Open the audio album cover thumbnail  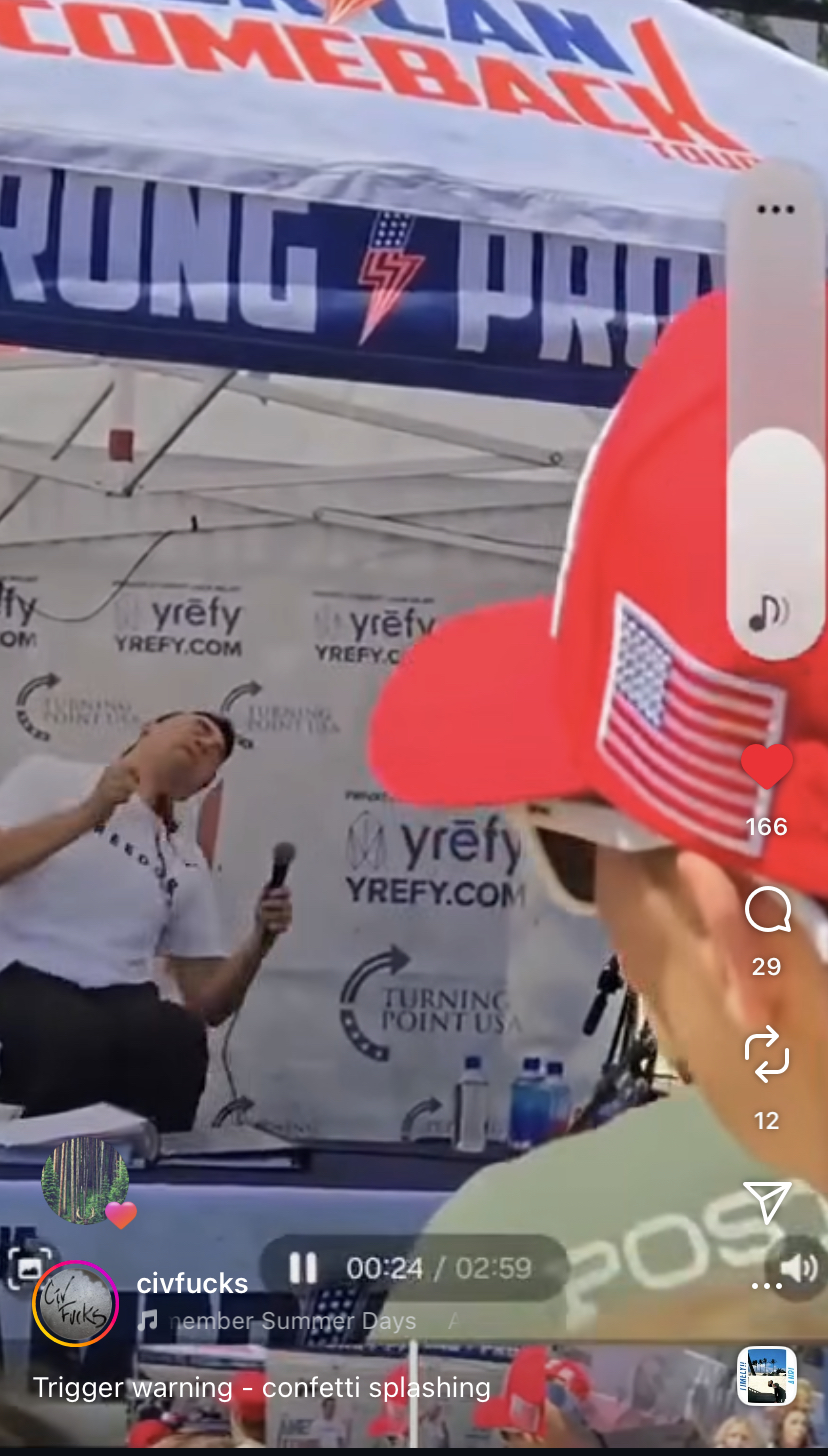[766, 1376]
